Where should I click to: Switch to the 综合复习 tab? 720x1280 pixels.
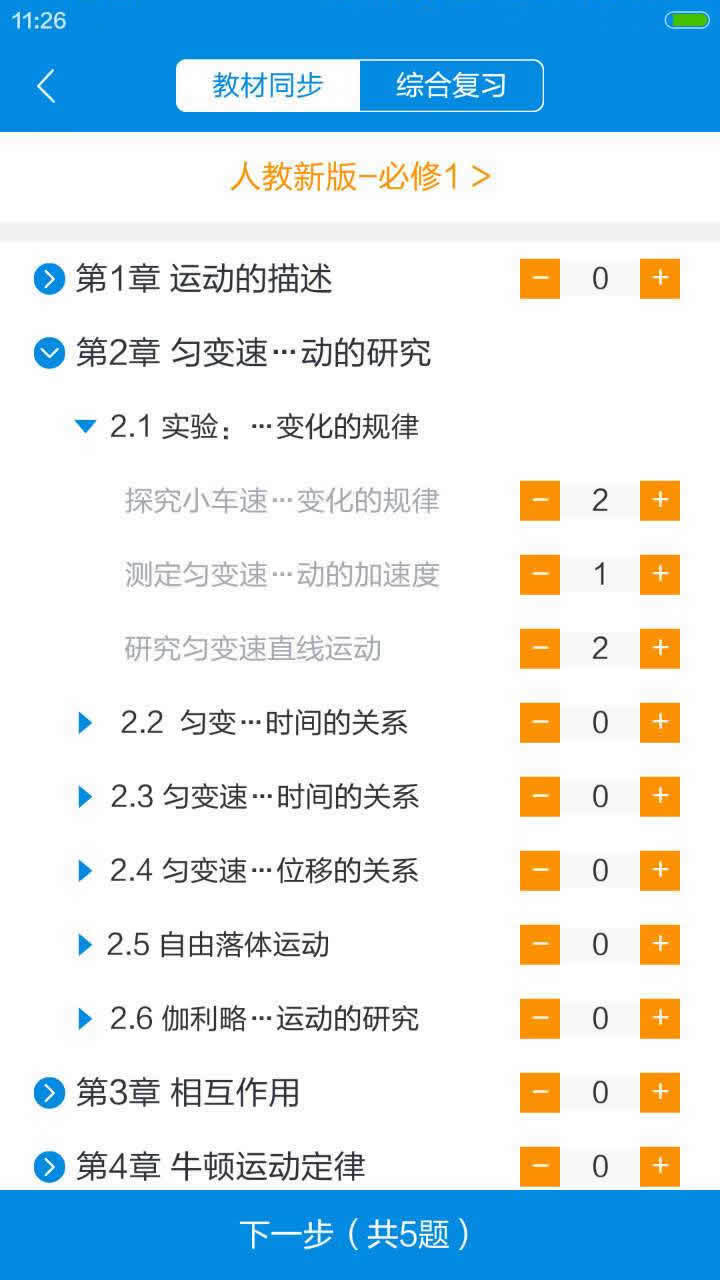[x=451, y=86]
